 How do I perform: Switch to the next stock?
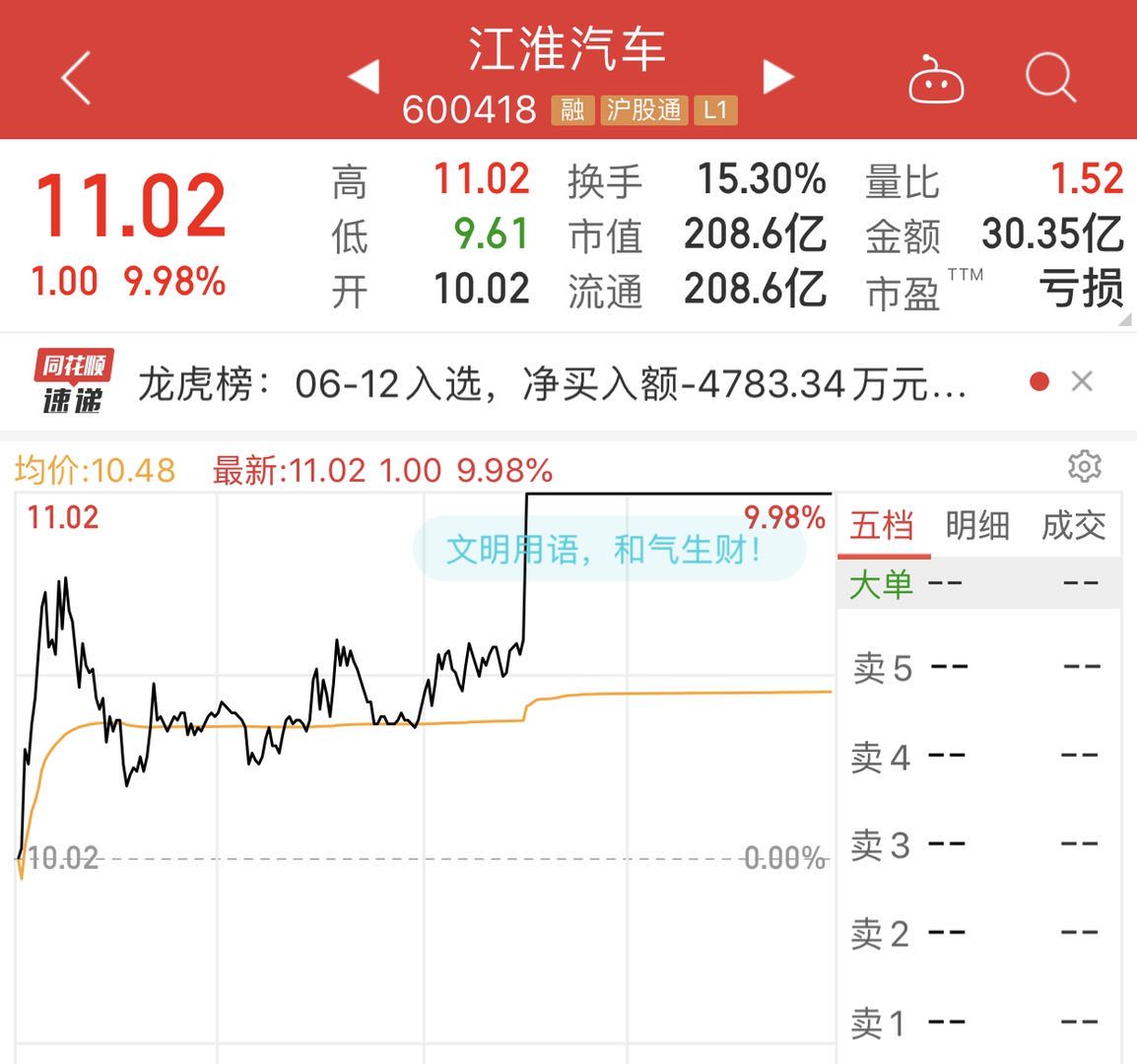coord(778,77)
